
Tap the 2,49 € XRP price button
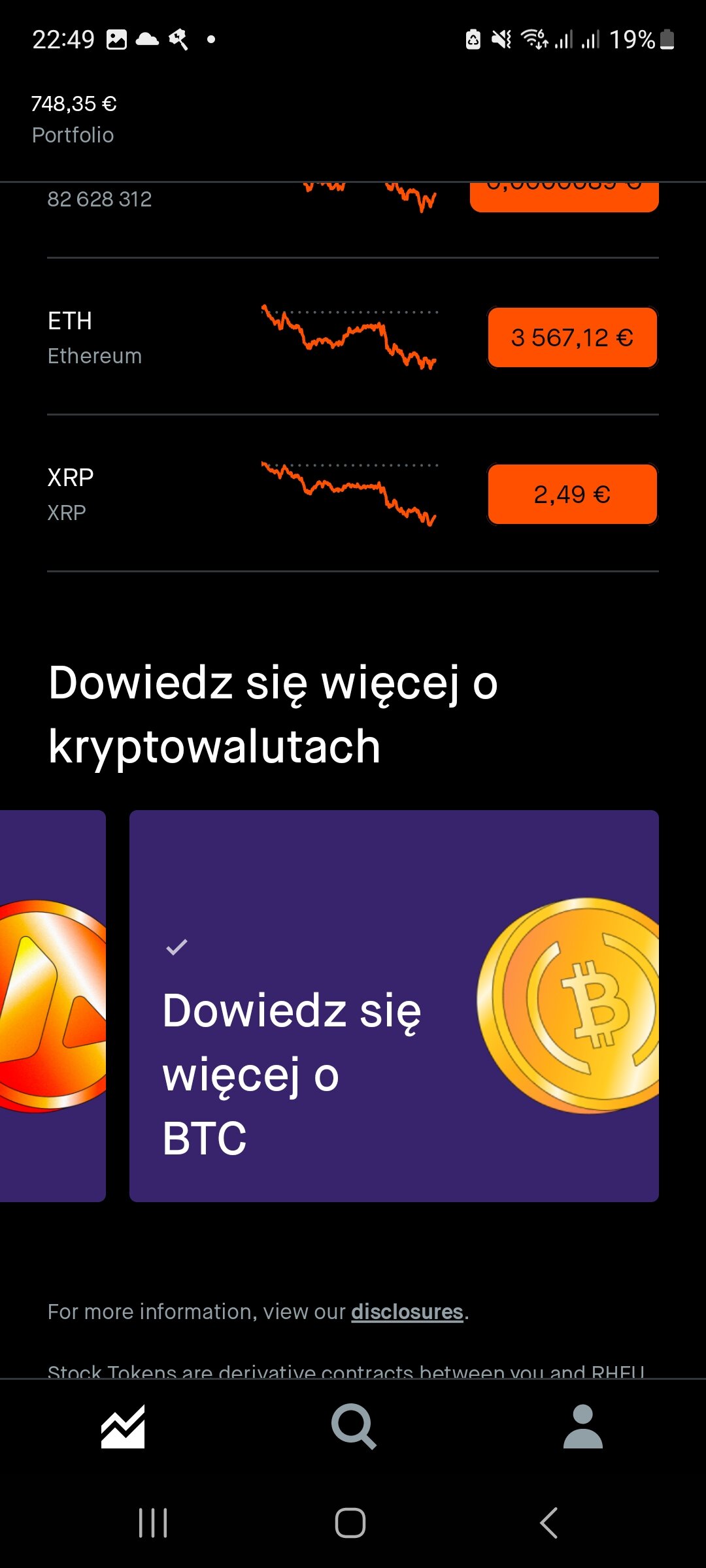click(x=572, y=495)
